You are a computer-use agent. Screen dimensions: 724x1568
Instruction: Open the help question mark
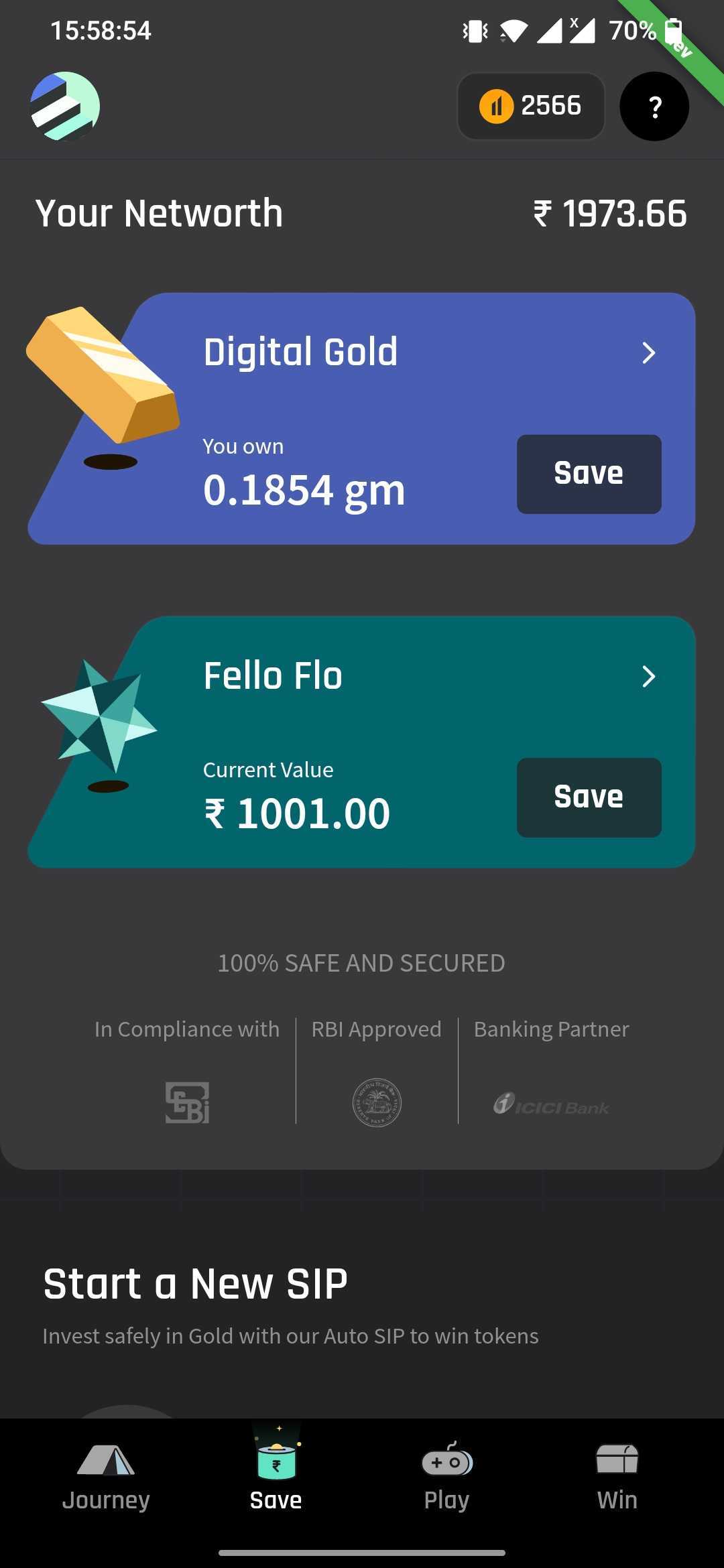[654, 106]
